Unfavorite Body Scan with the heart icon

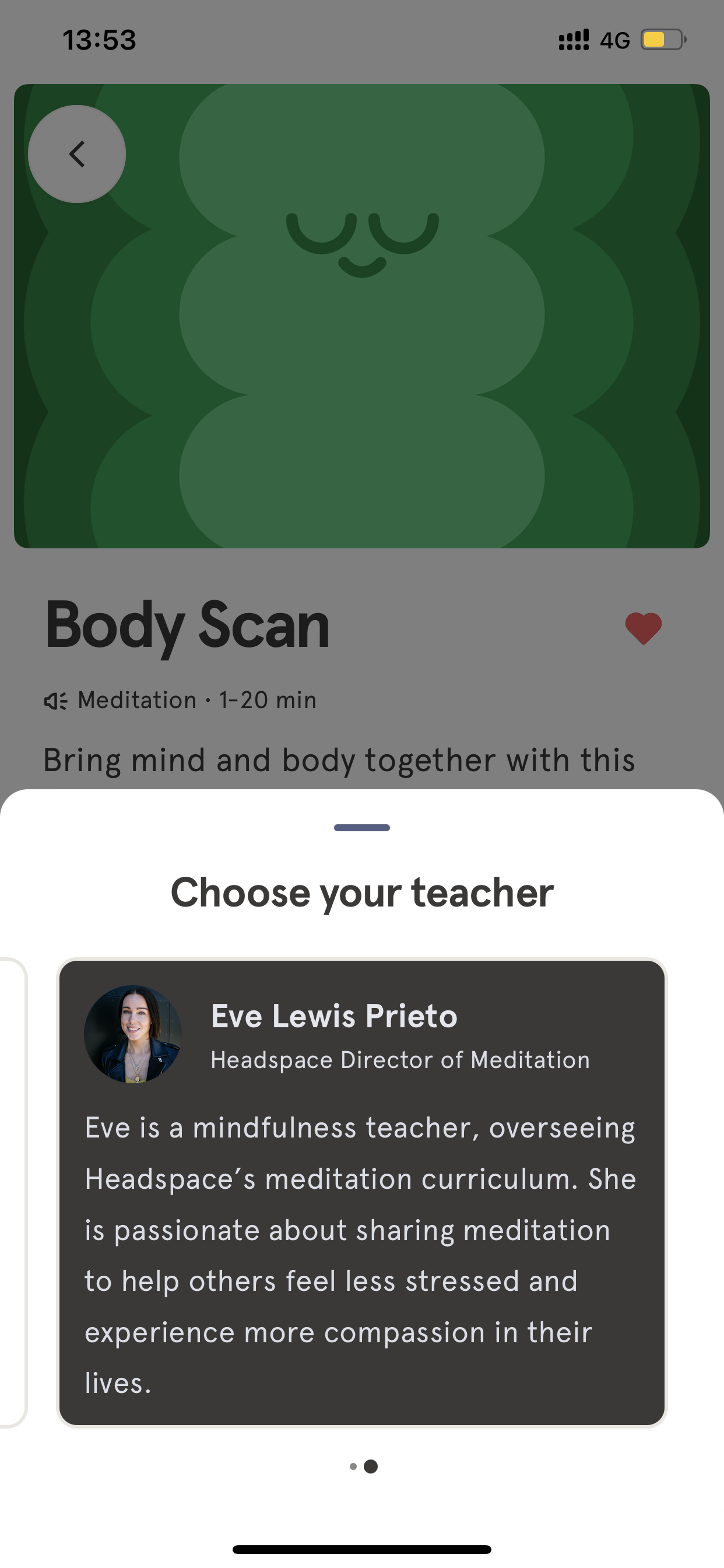643,628
